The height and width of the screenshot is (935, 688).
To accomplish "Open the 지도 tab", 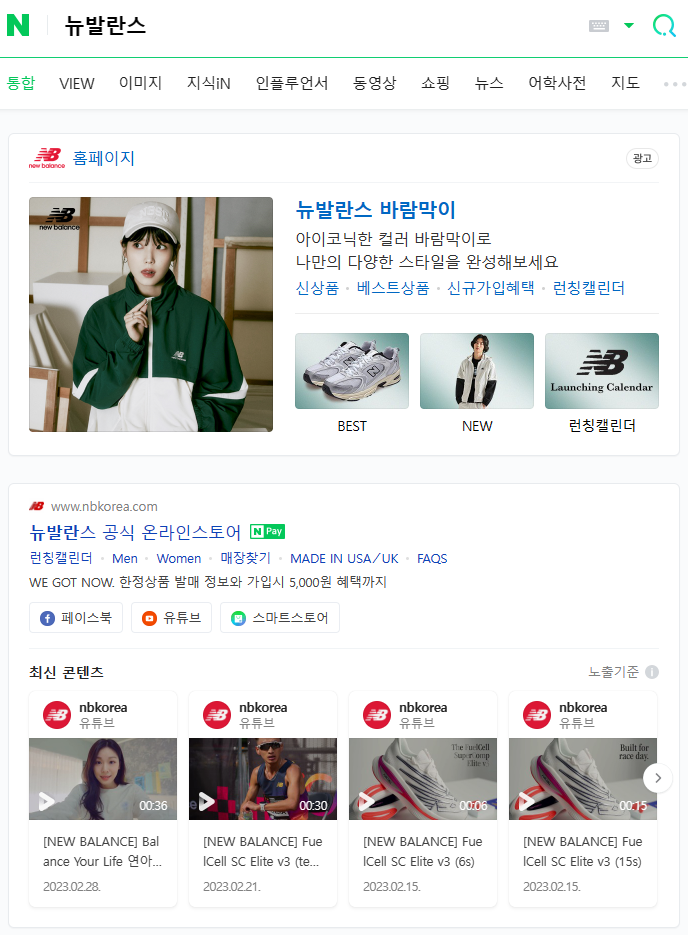I will pyautogui.click(x=625, y=83).
